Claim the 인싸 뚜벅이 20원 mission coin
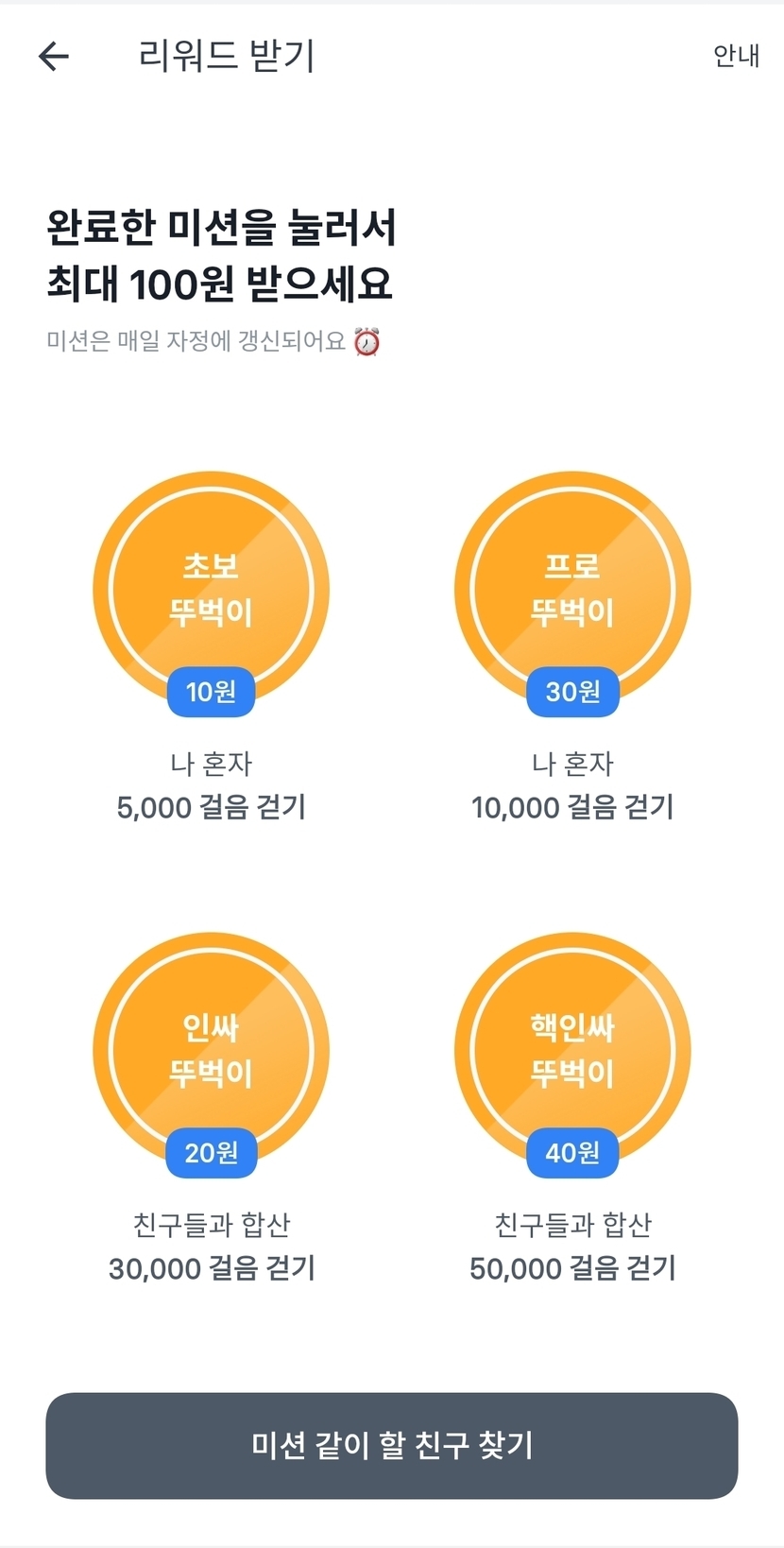The width and height of the screenshot is (784, 1548). click(x=211, y=1051)
